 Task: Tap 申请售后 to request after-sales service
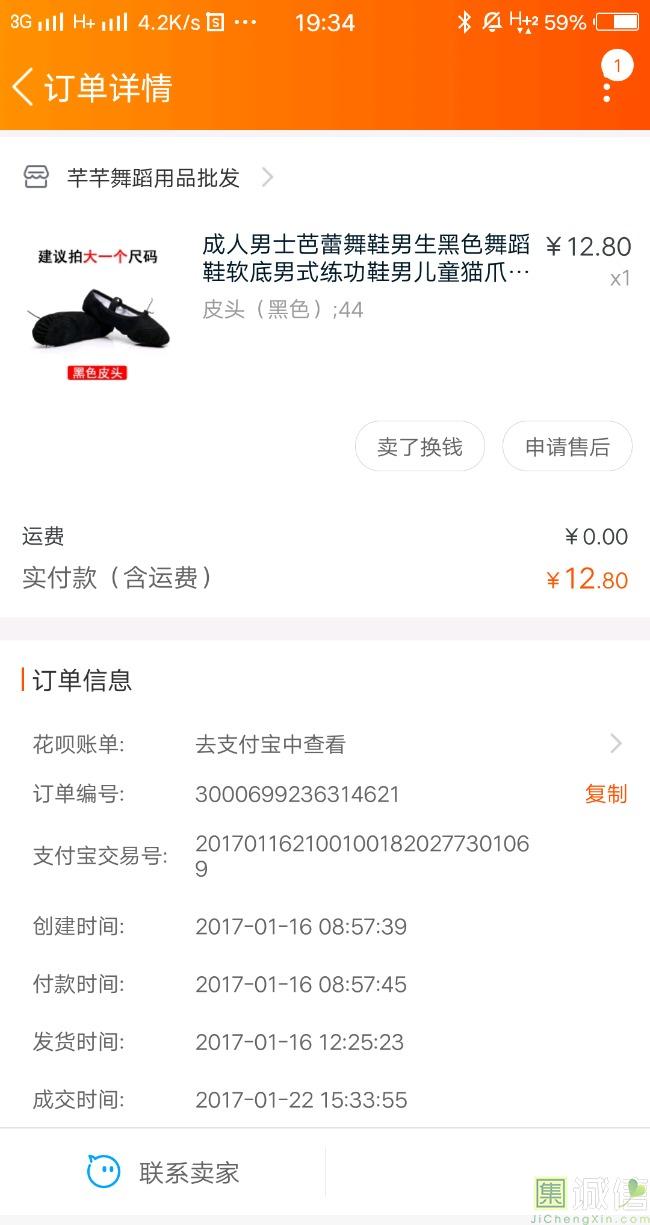(567, 447)
